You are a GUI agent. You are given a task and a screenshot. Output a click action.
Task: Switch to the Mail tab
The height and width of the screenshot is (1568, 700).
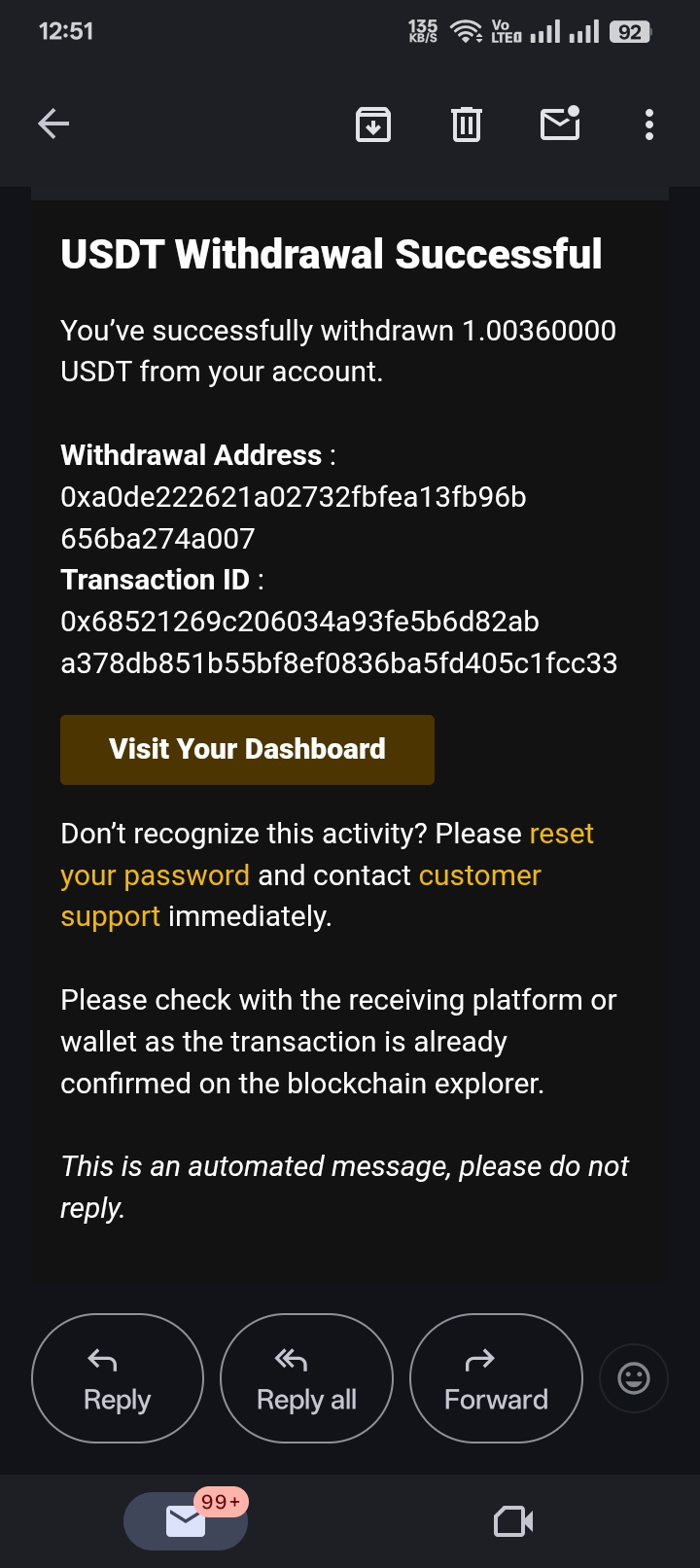pyautogui.click(x=186, y=1520)
